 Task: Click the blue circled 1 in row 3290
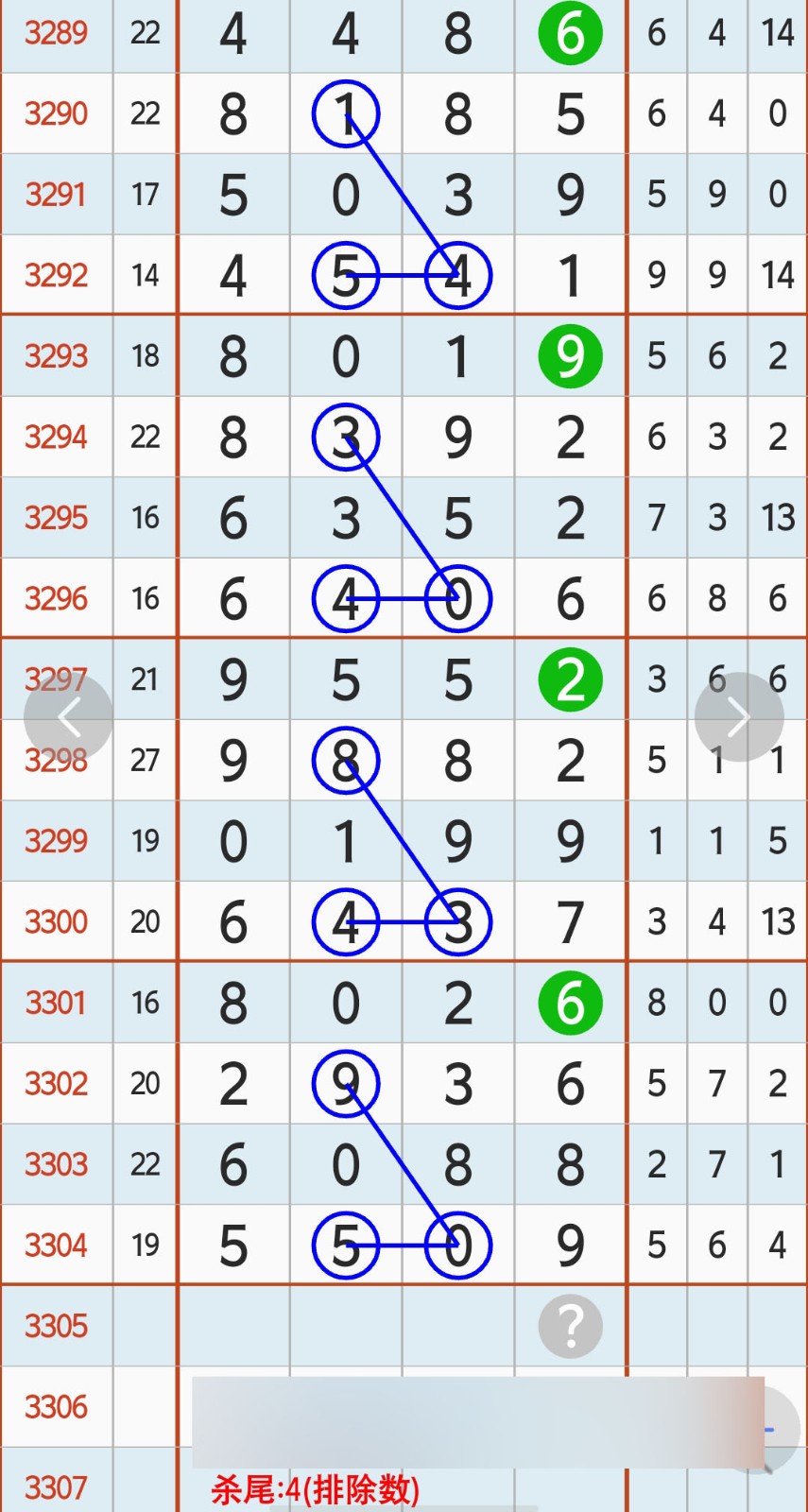pos(346,112)
